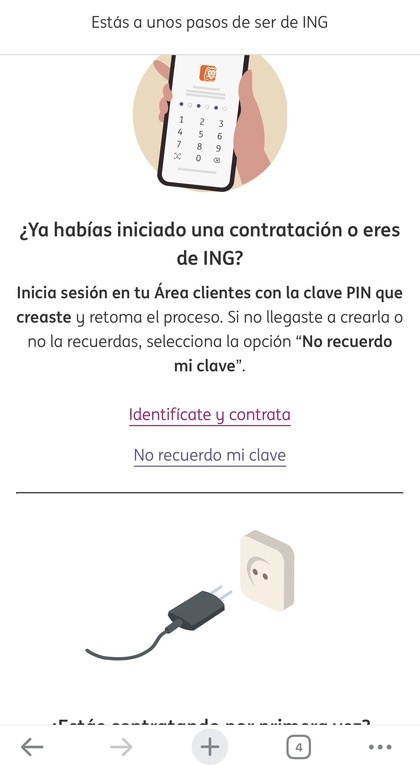The image size is (420, 765).
Task: Tap the browser forward arrow
Action: coord(121,746)
